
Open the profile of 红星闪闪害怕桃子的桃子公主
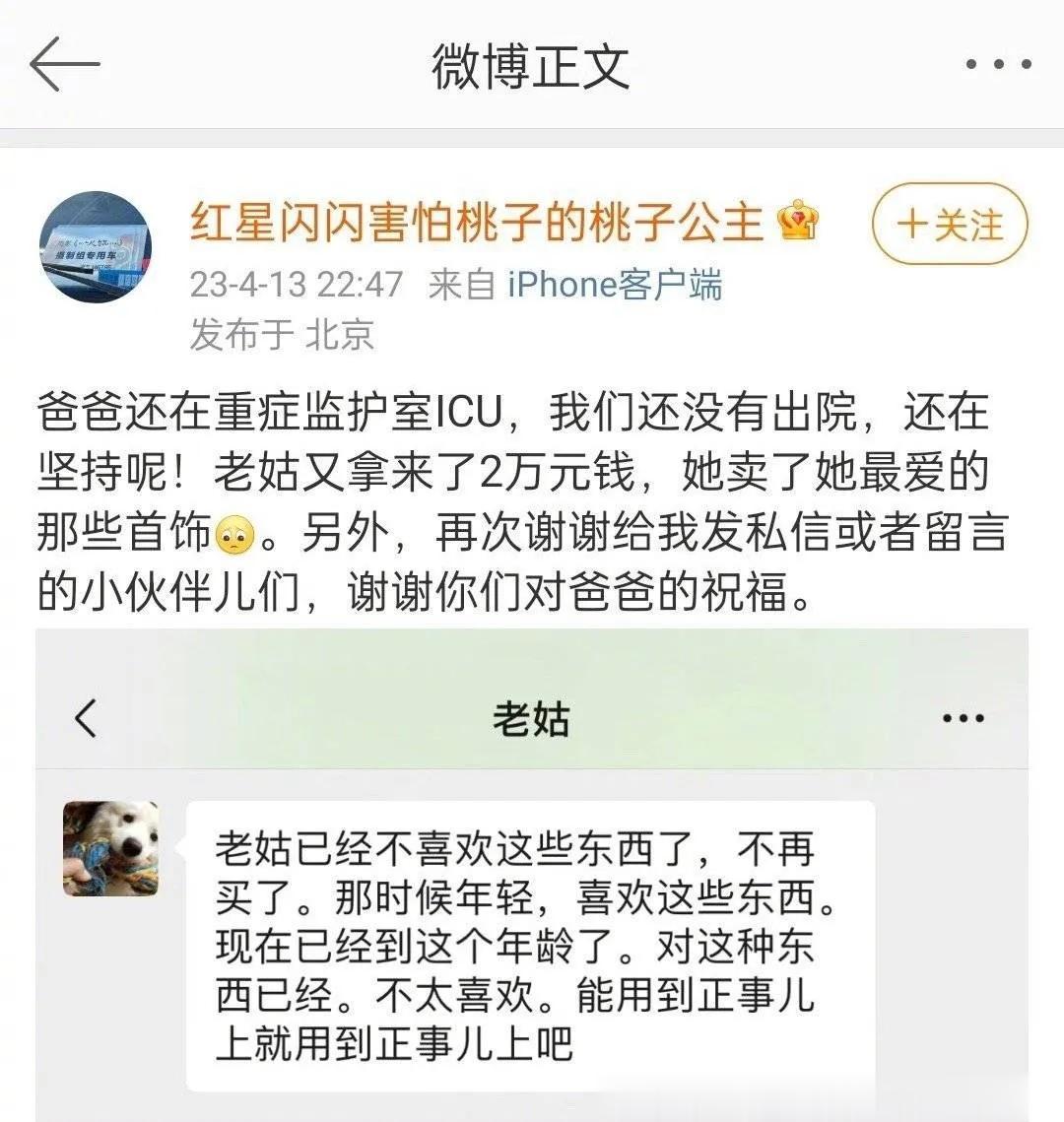pos(477,223)
